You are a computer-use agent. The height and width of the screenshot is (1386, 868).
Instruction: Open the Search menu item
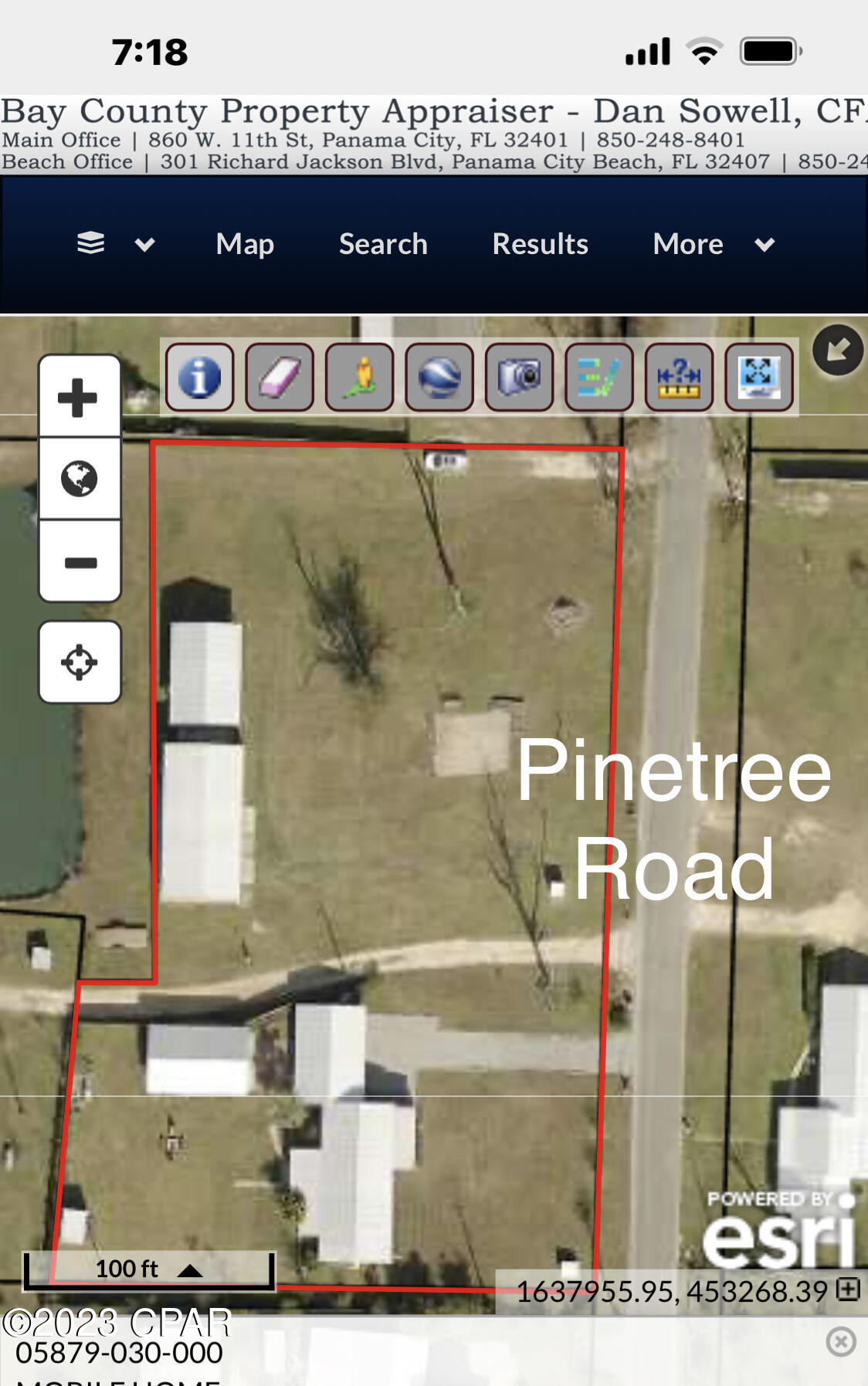tap(383, 244)
